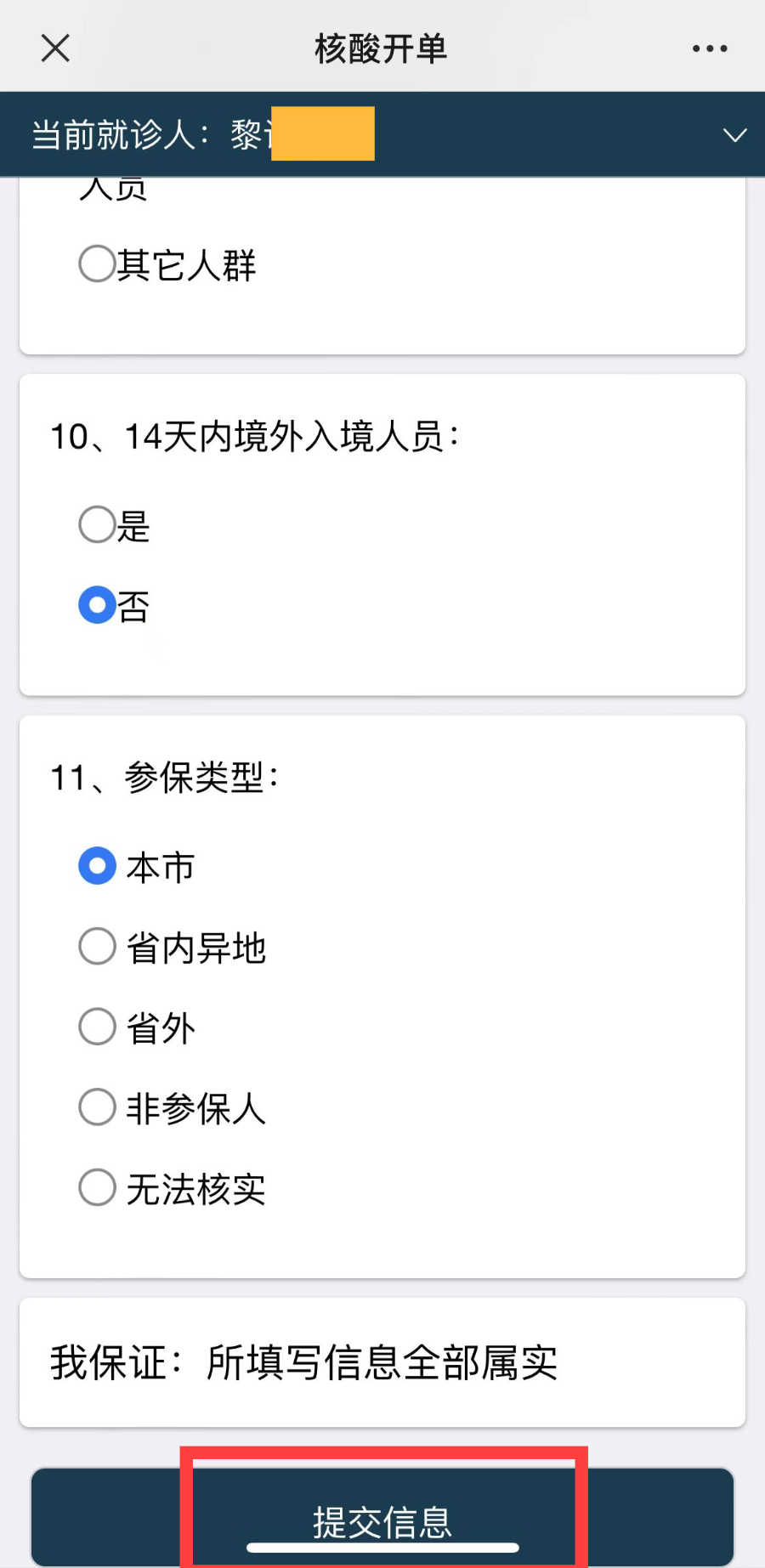The width and height of the screenshot is (765, 1568).
Task: Open the three-dot more options menu
Action: 710,48
